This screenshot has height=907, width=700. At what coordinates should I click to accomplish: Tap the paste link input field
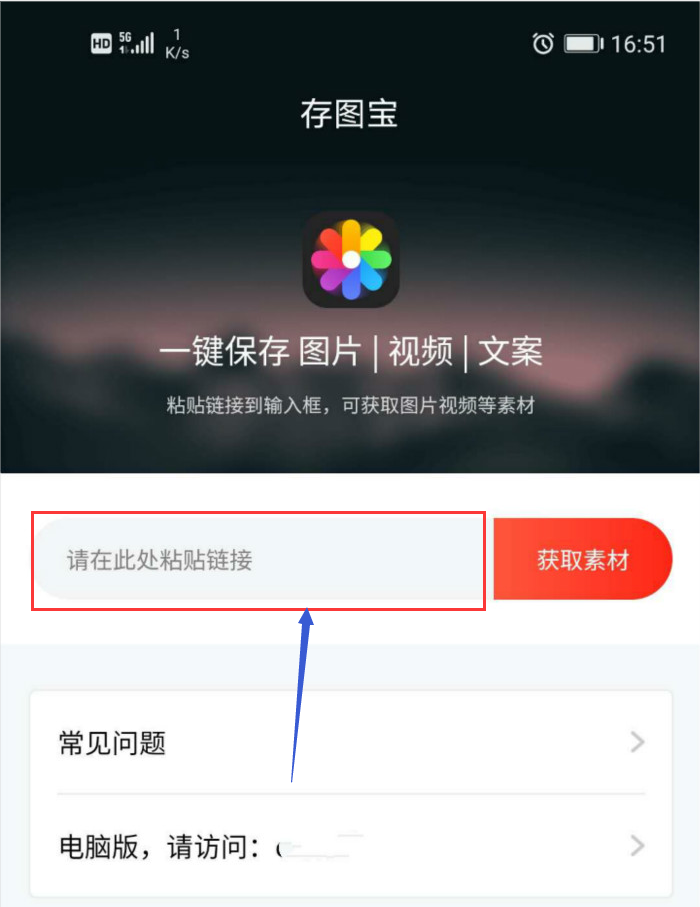click(260, 560)
